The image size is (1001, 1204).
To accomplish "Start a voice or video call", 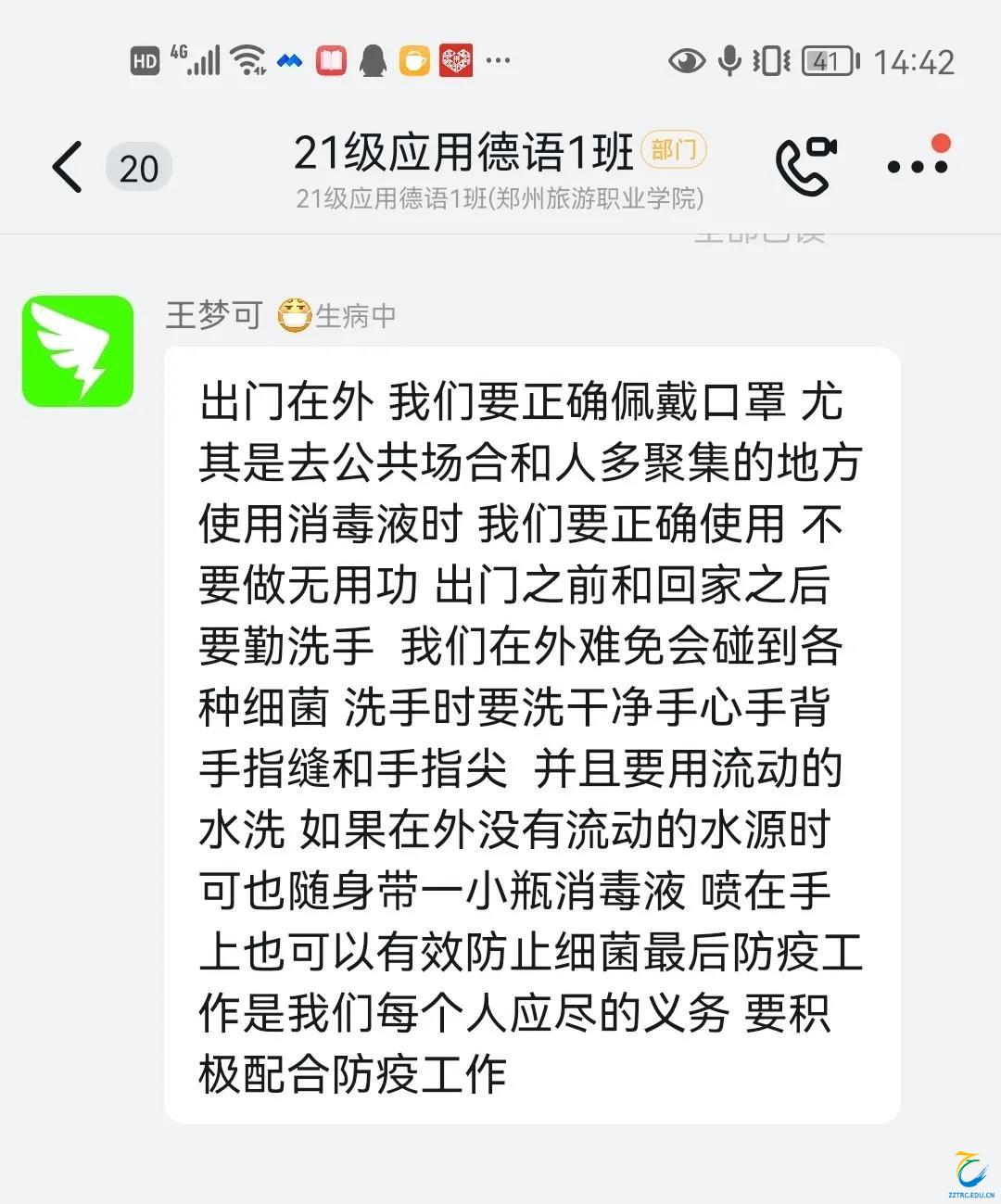I will click(805, 165).
